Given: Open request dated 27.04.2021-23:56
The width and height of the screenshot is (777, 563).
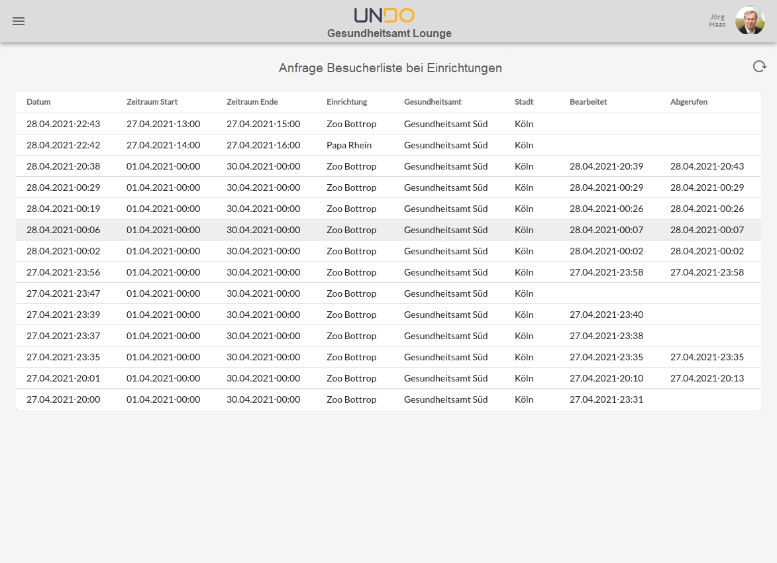Looking at the screenshot, I should [63, 272].
